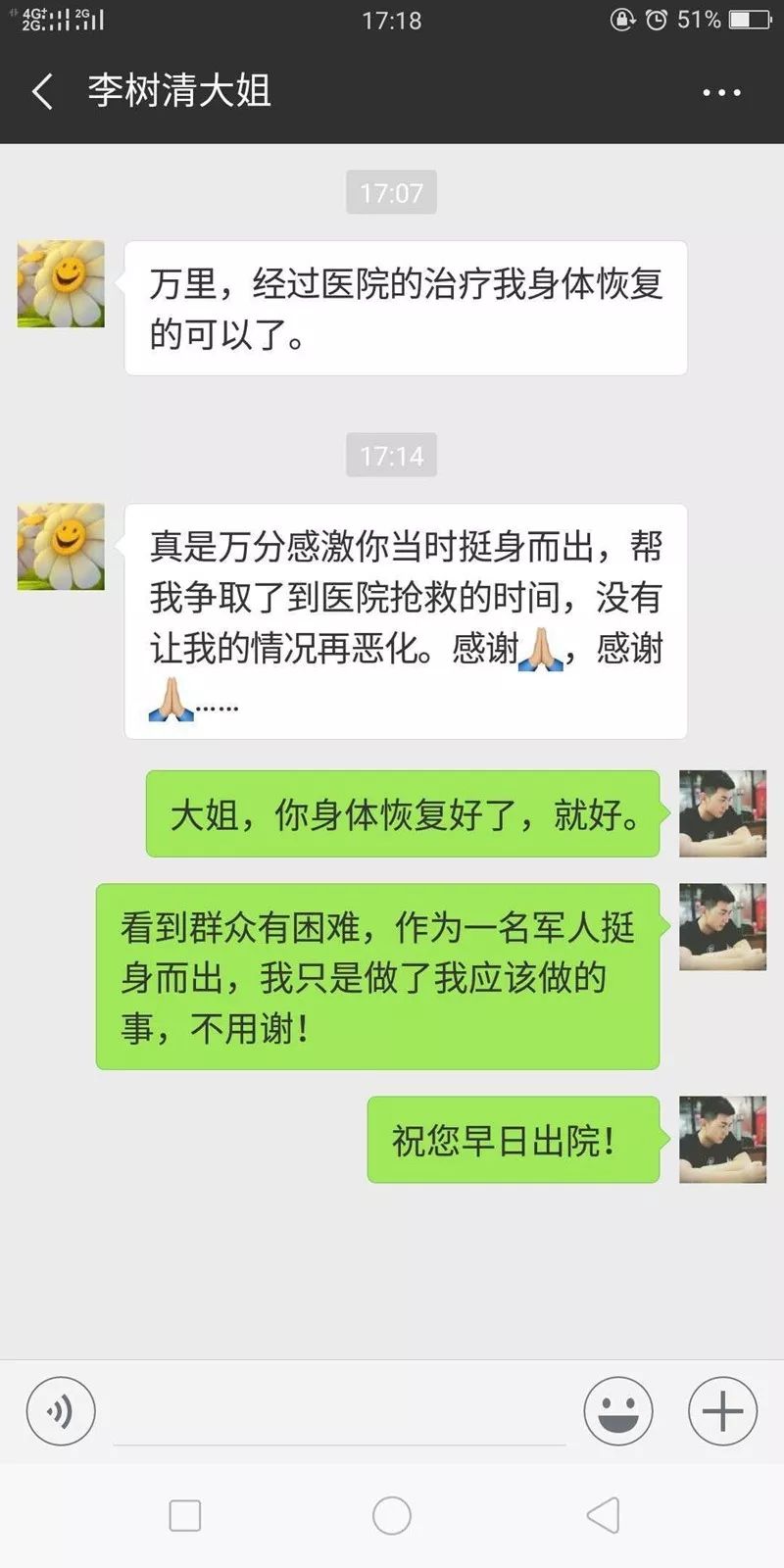The width and height of the screenshot is (784, 1568).
Task: Open chat settings via the three-dot icon
Action: [x=720, y=90]
